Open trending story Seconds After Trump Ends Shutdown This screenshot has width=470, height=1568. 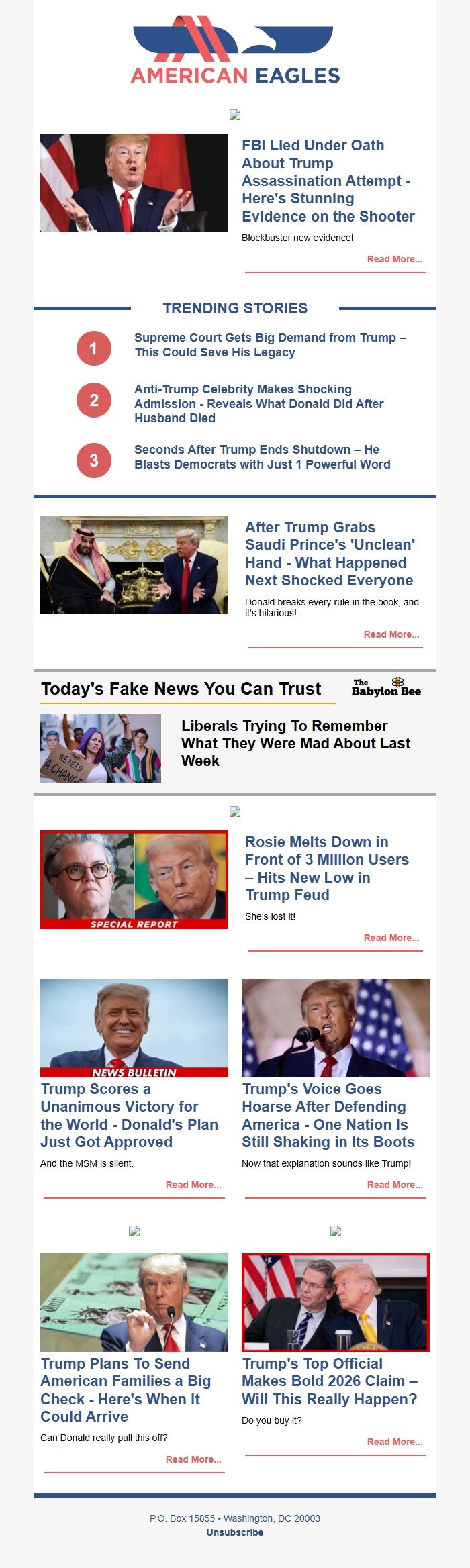262,457
